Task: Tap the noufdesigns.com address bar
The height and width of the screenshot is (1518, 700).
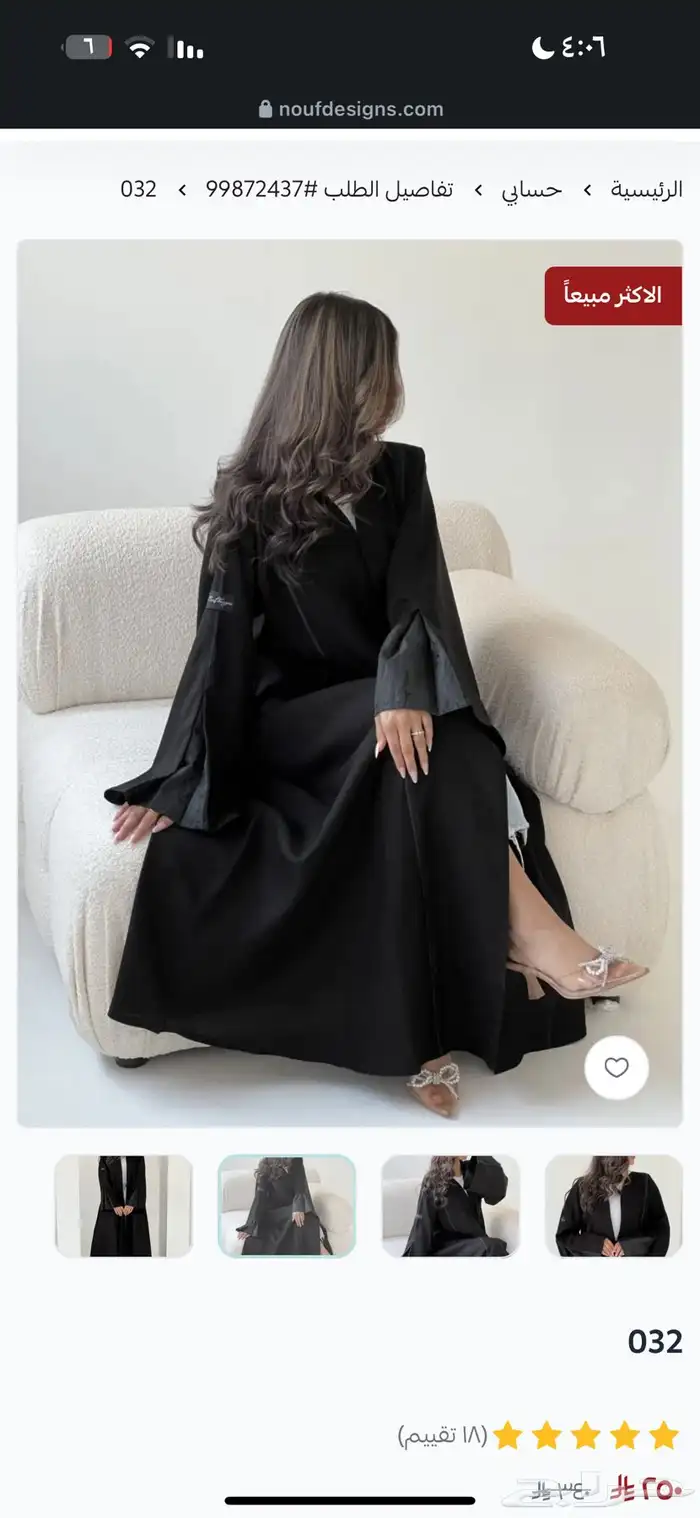Action: point(351,109)
